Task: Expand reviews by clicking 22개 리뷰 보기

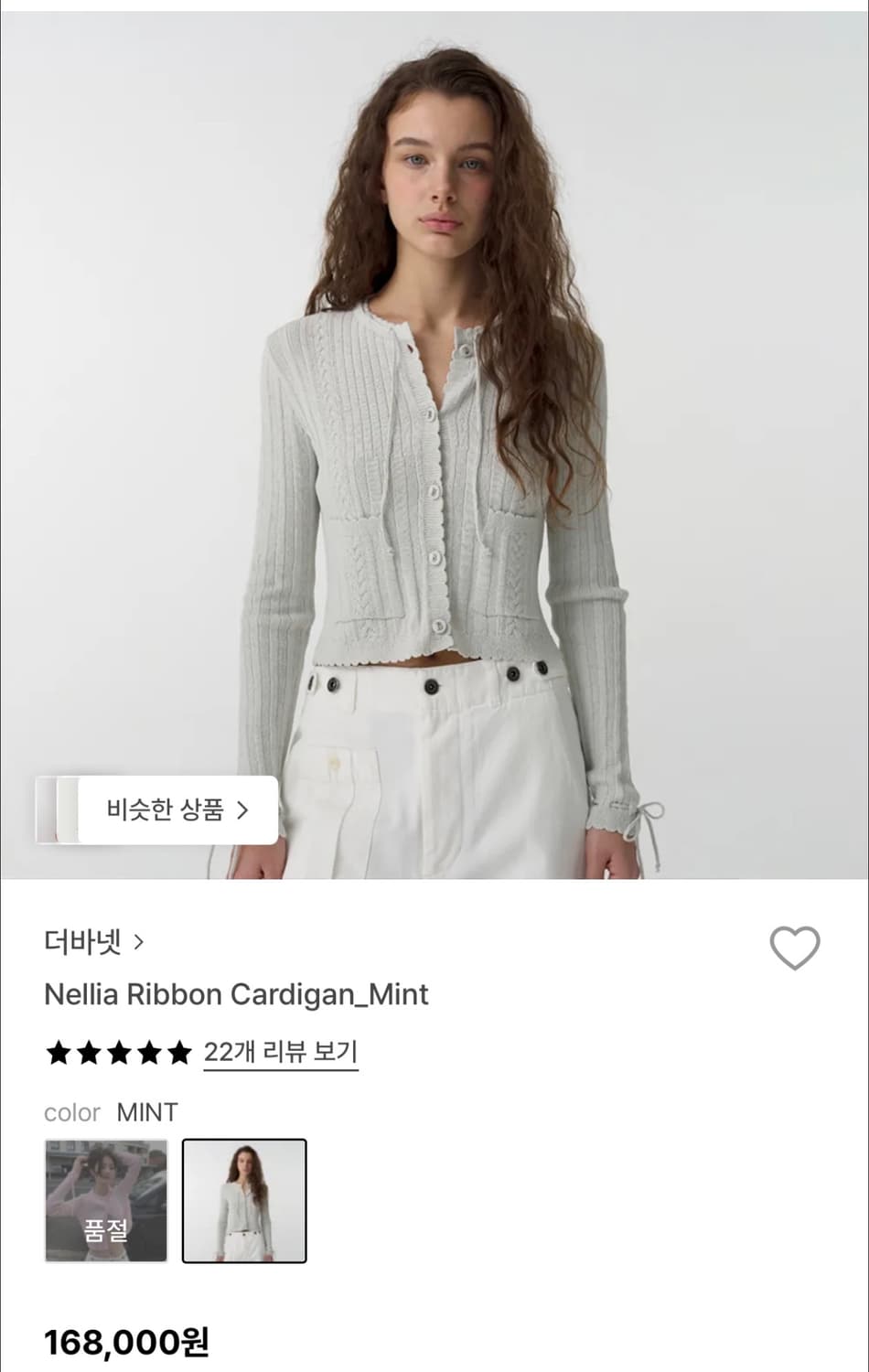Action: pos(280,1053)
